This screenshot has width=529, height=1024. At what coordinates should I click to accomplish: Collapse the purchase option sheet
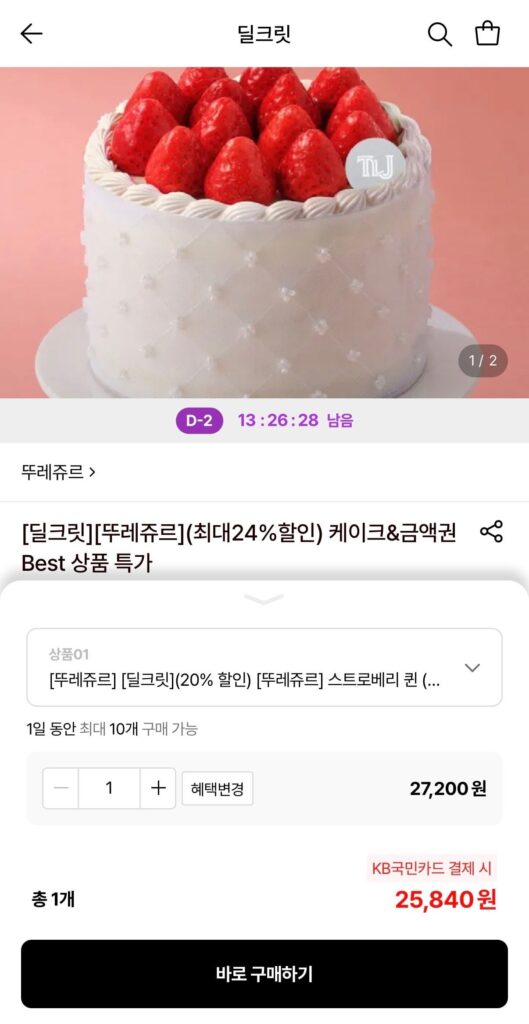point(264,598)
